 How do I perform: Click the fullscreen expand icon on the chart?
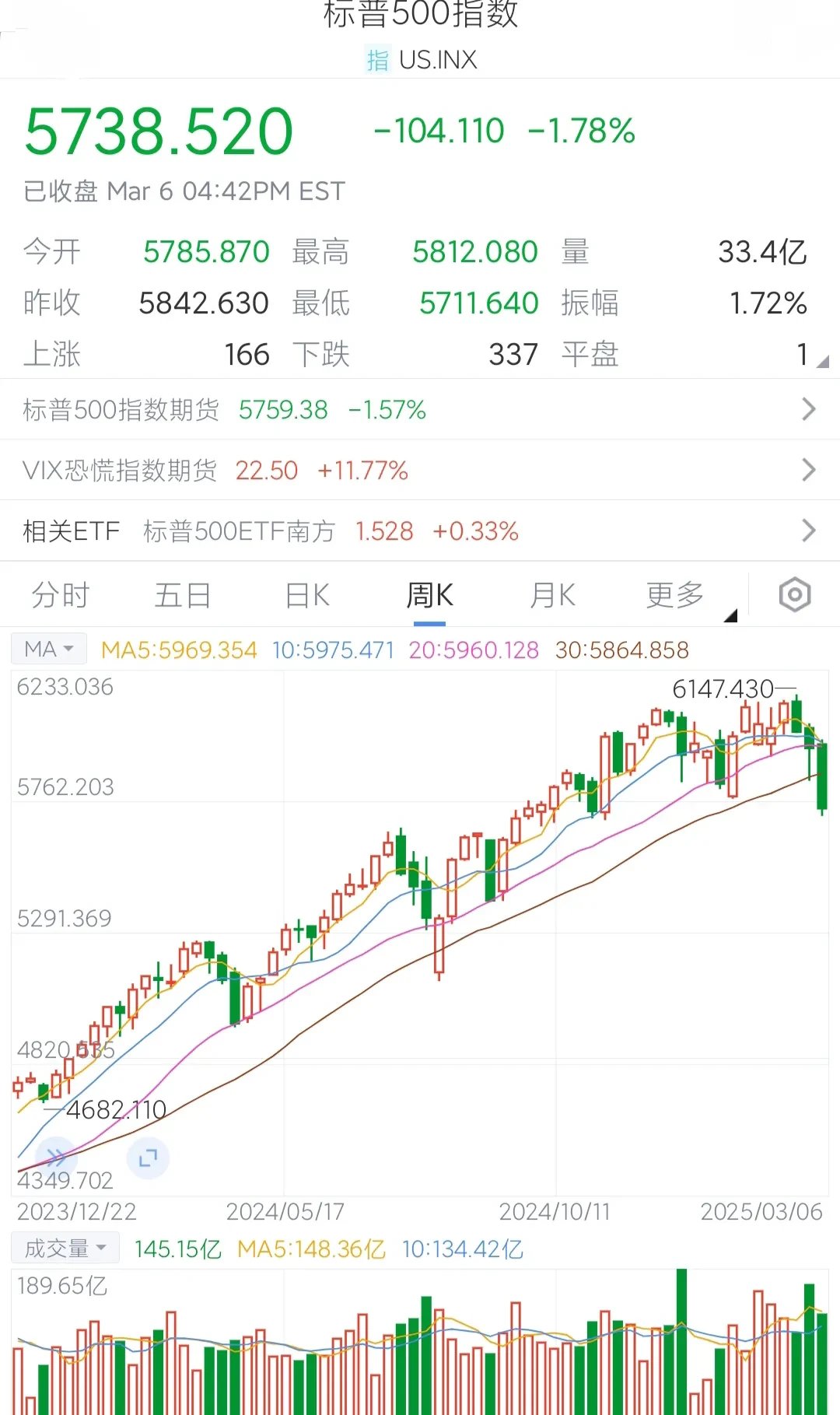coord(148,1158)
